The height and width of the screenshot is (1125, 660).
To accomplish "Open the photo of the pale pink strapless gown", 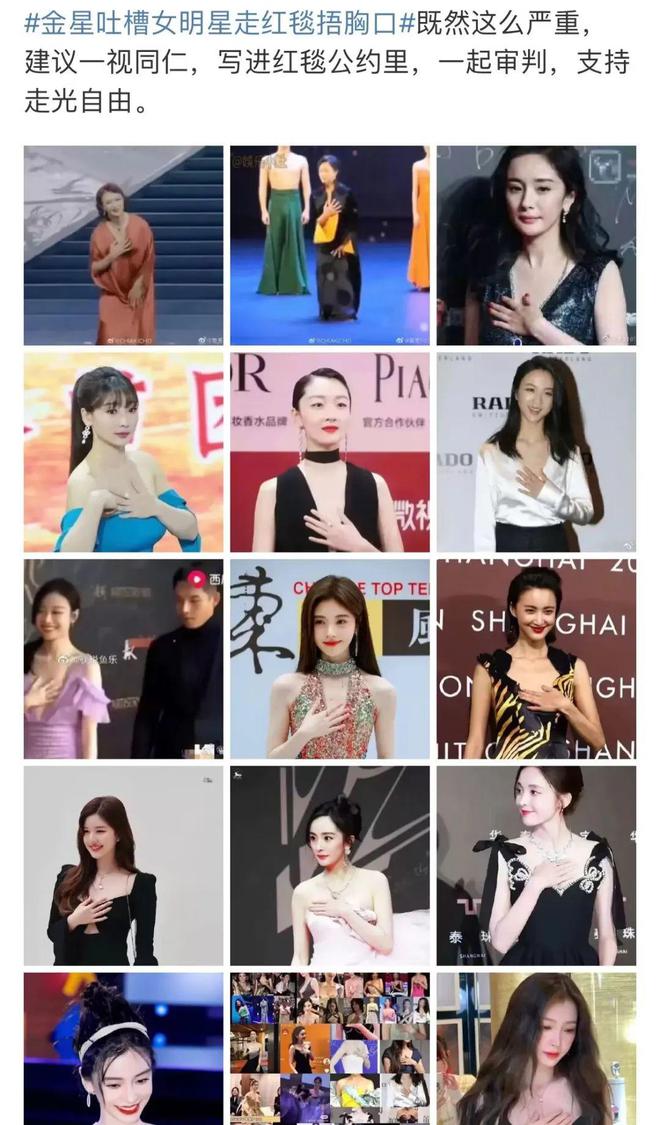I will point(330,866).
